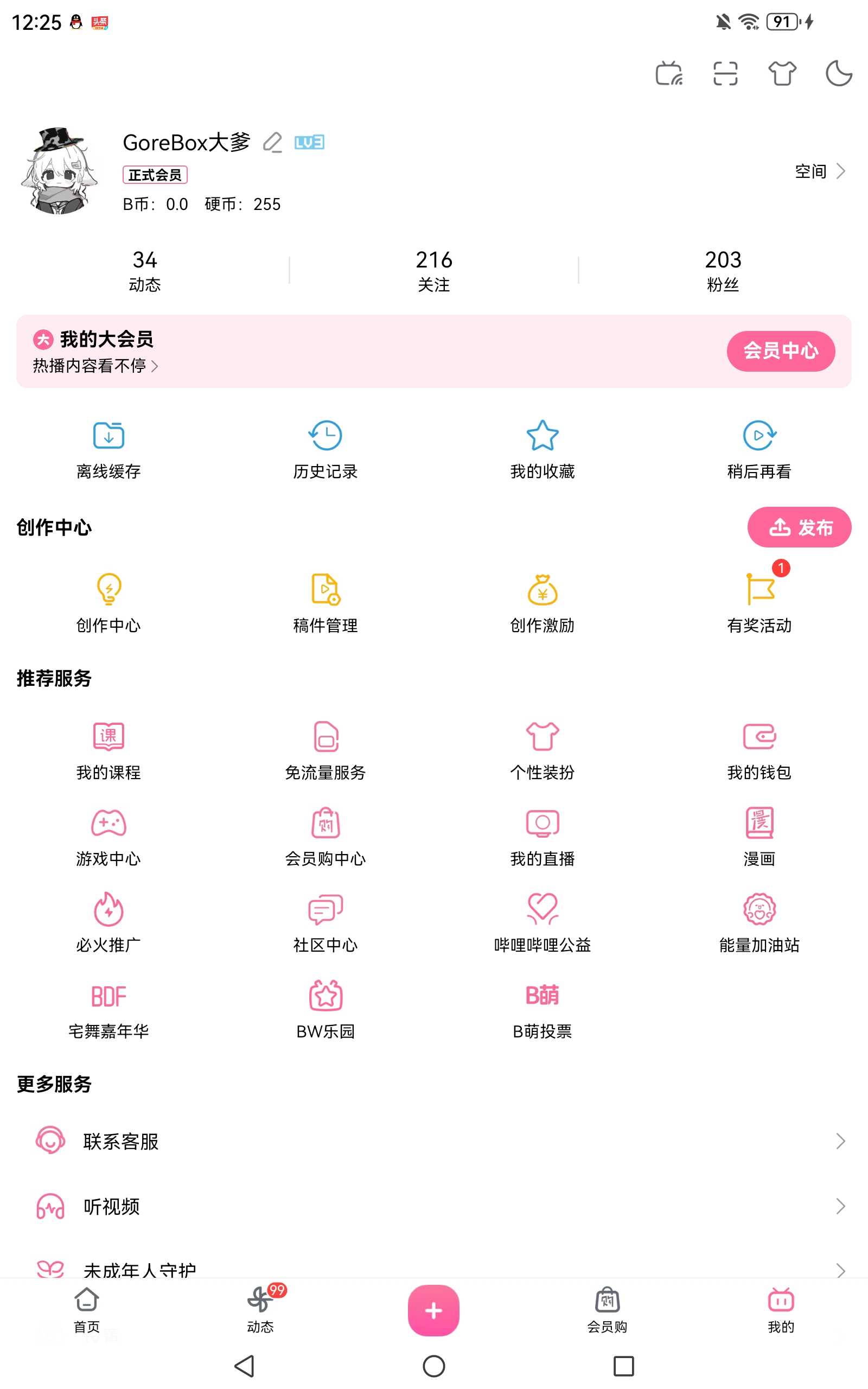Tap the pink plus create button
Image resolution: width=868 pixels, height=1389 pixels.
433,1310
